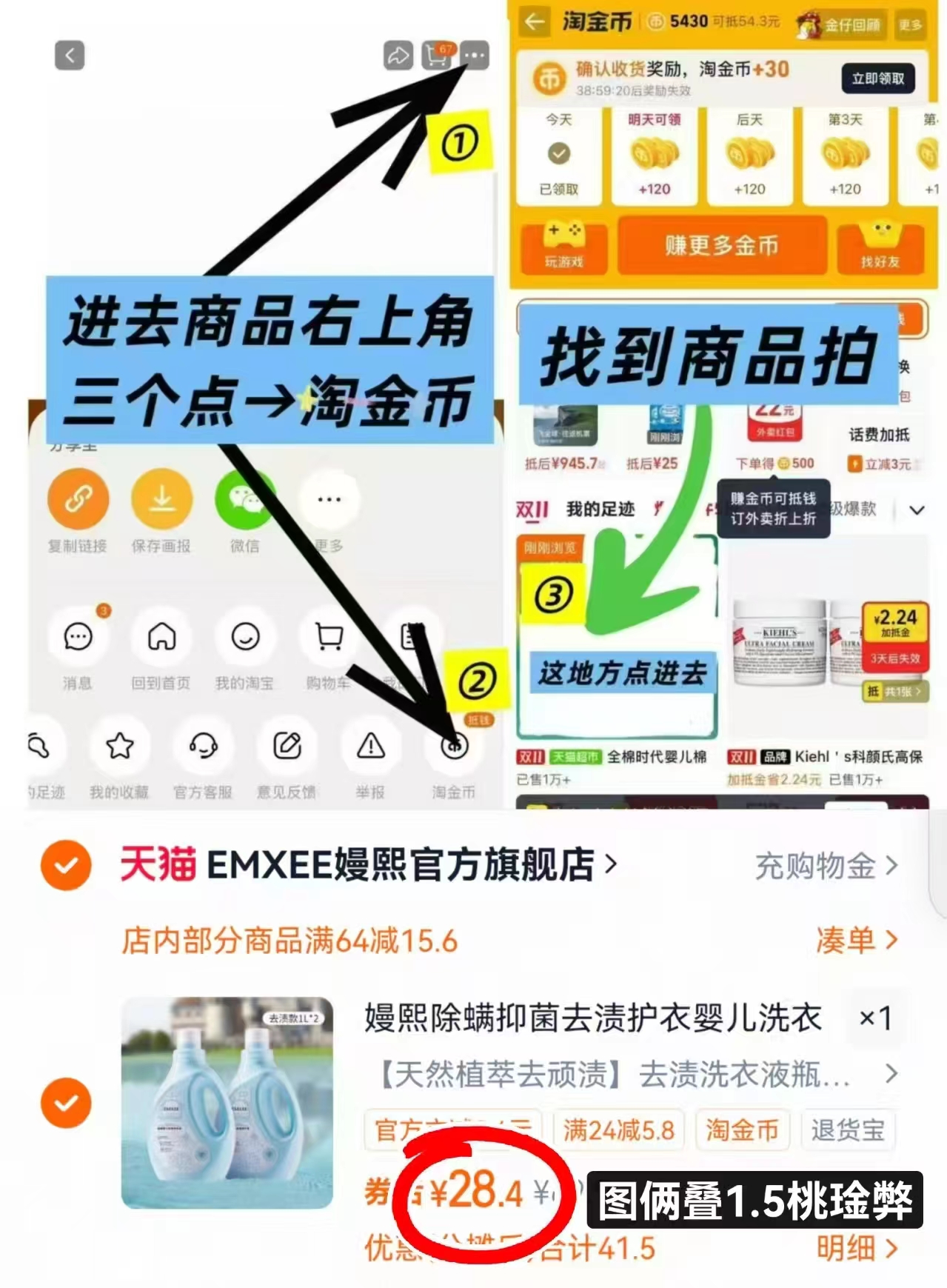The width and height of the screenshot is (947, 1288).
Task: Collapse the 级爆款 section with the chevron
Action: tap(916, 509)
